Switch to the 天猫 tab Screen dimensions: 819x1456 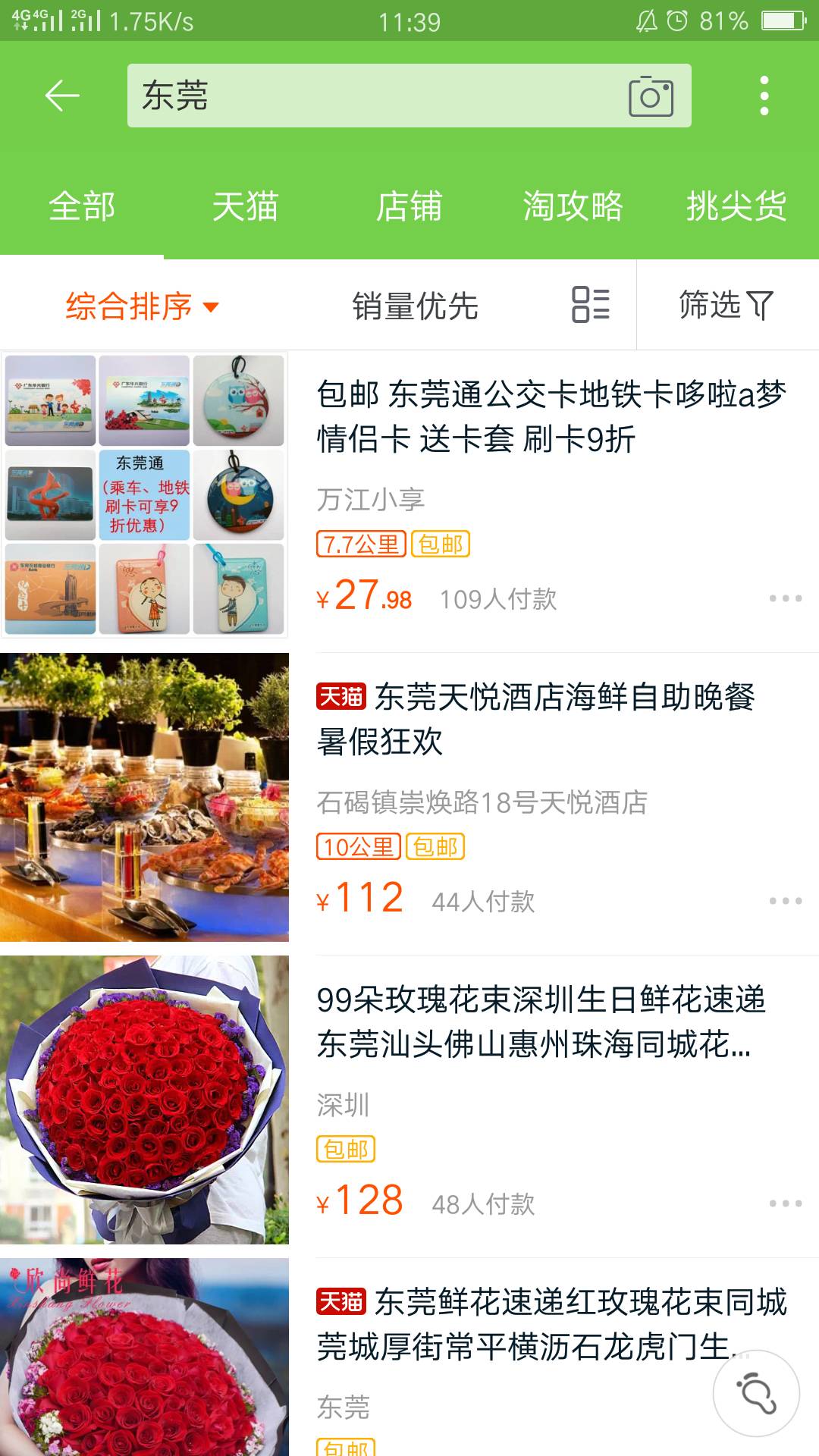point(246,206)
